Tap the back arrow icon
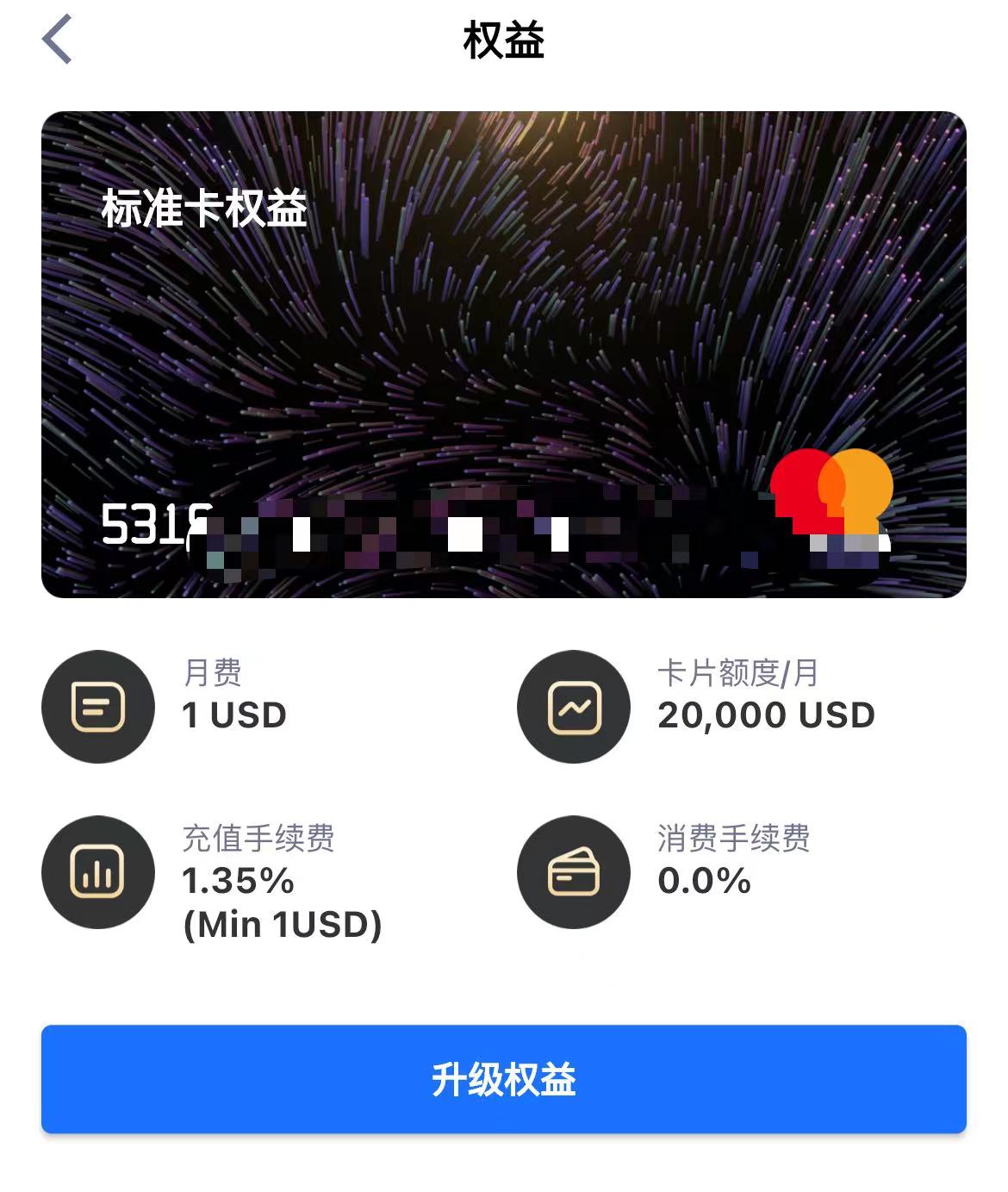The width and height of the screenshot is (1008, 1192). (x=57, y=39)
